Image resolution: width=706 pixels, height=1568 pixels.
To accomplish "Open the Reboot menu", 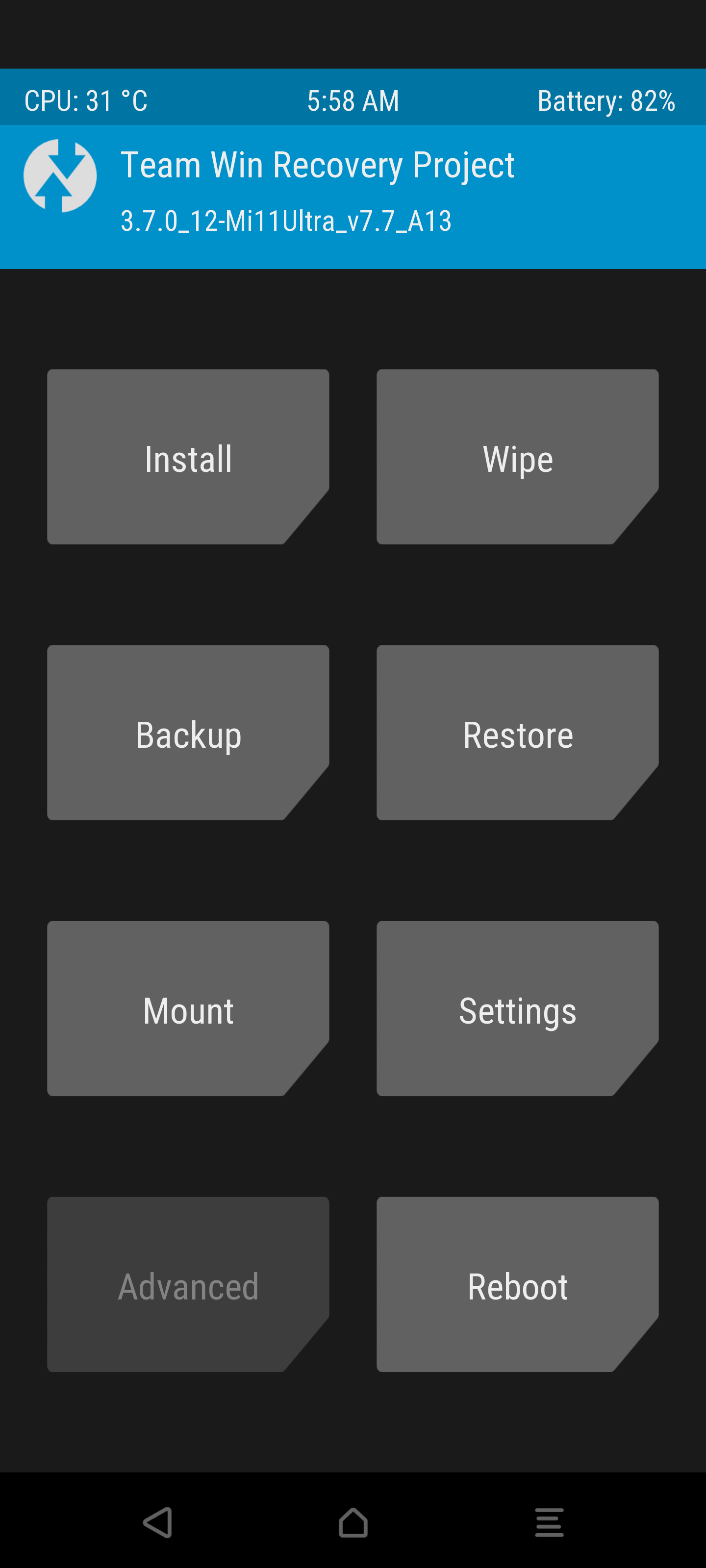I will tap(517, 1284).
